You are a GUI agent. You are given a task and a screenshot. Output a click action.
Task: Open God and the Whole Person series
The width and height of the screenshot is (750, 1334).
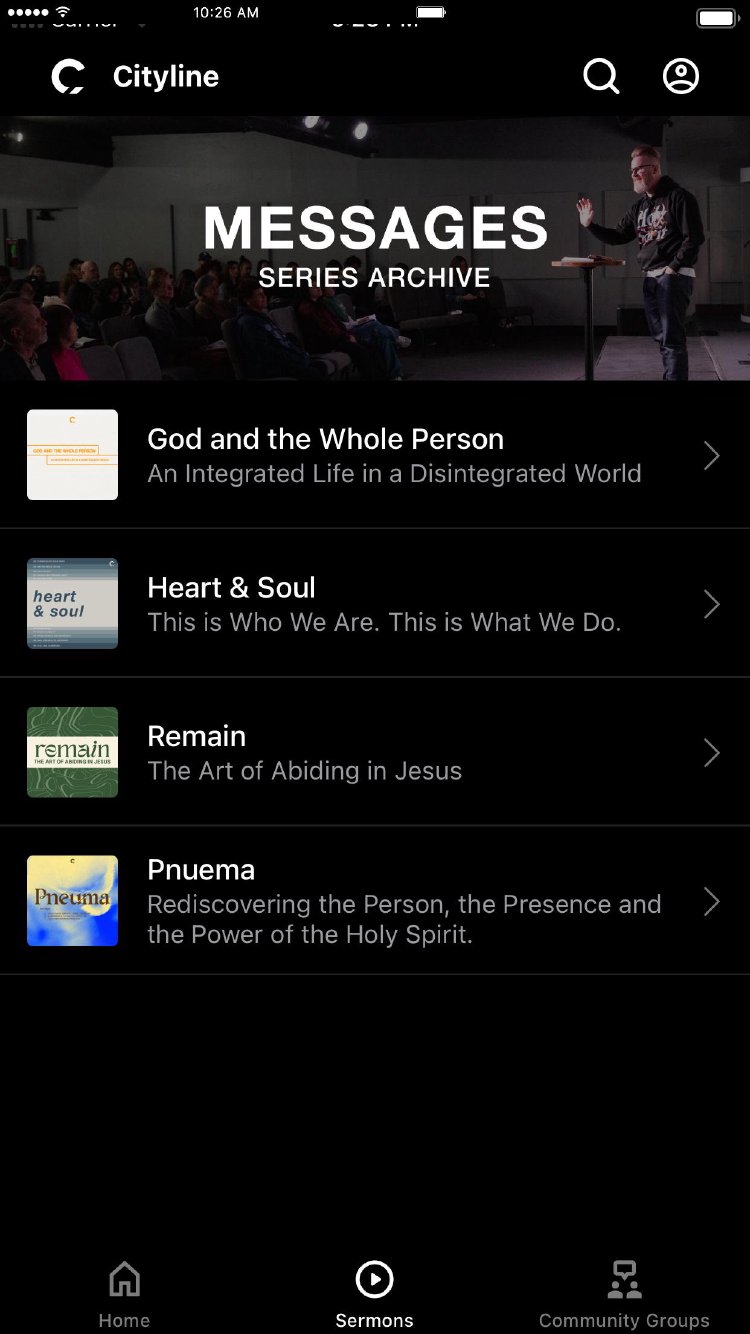tap(375, 455)
